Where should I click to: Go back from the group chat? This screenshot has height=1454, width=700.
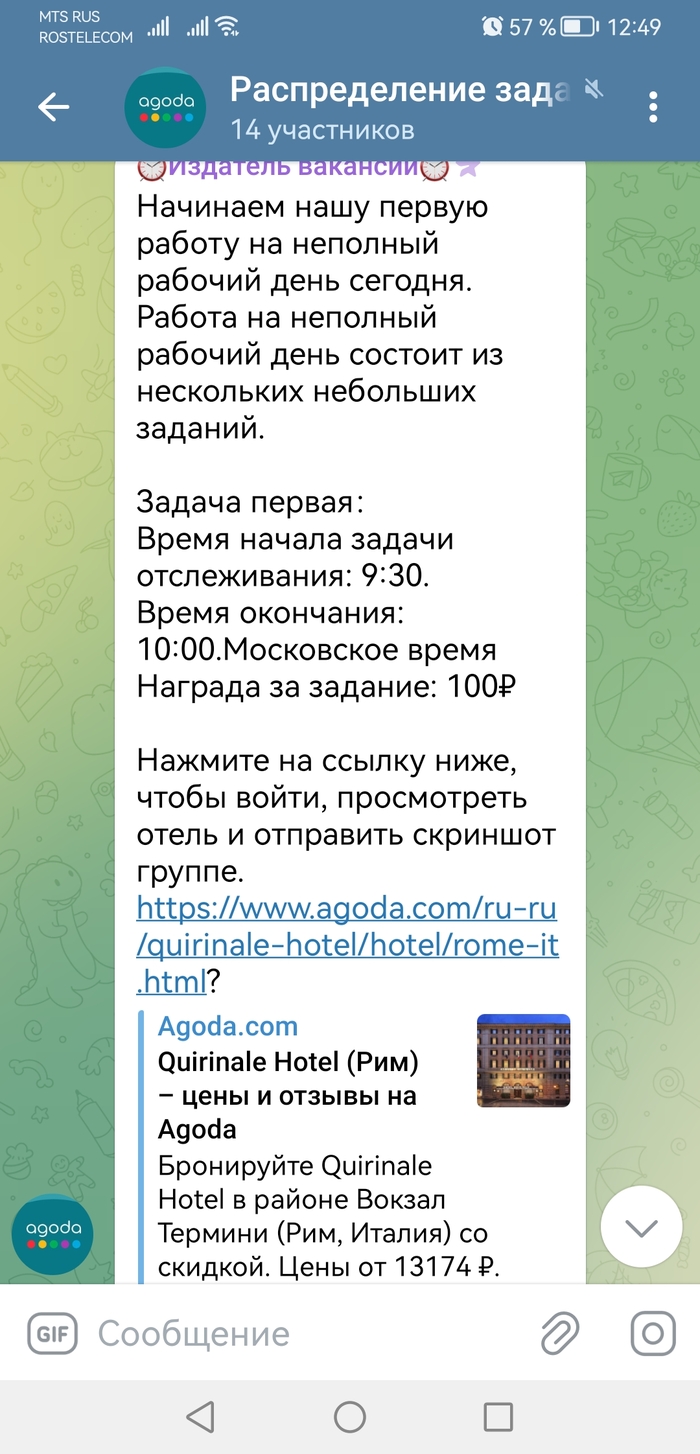coord(53,107)
